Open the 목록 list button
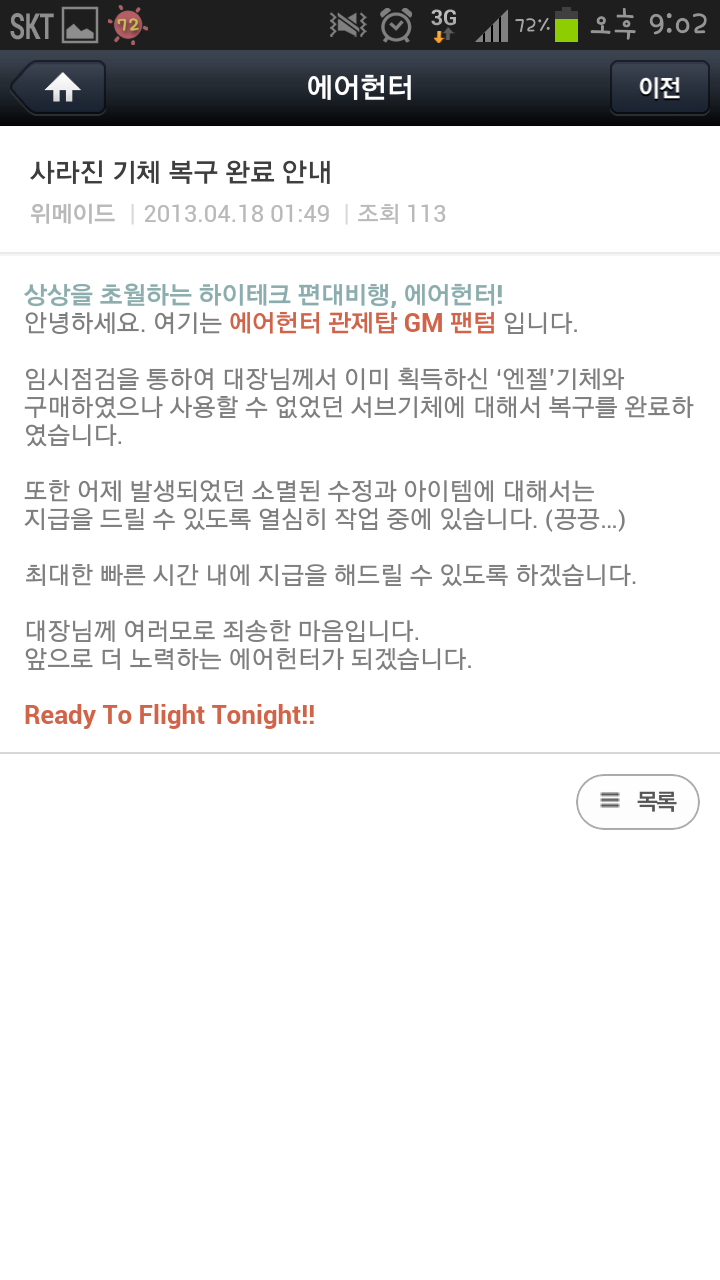This screenshot has width=720, height=1280. click(x=638, y=801)
